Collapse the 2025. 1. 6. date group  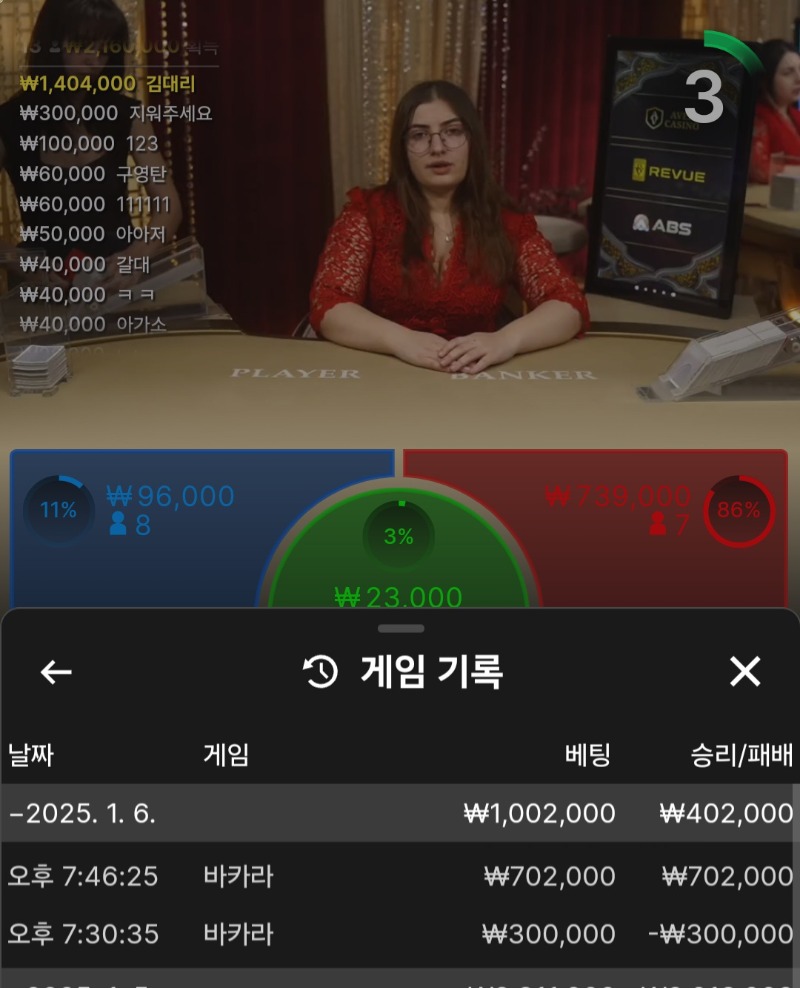400,813
